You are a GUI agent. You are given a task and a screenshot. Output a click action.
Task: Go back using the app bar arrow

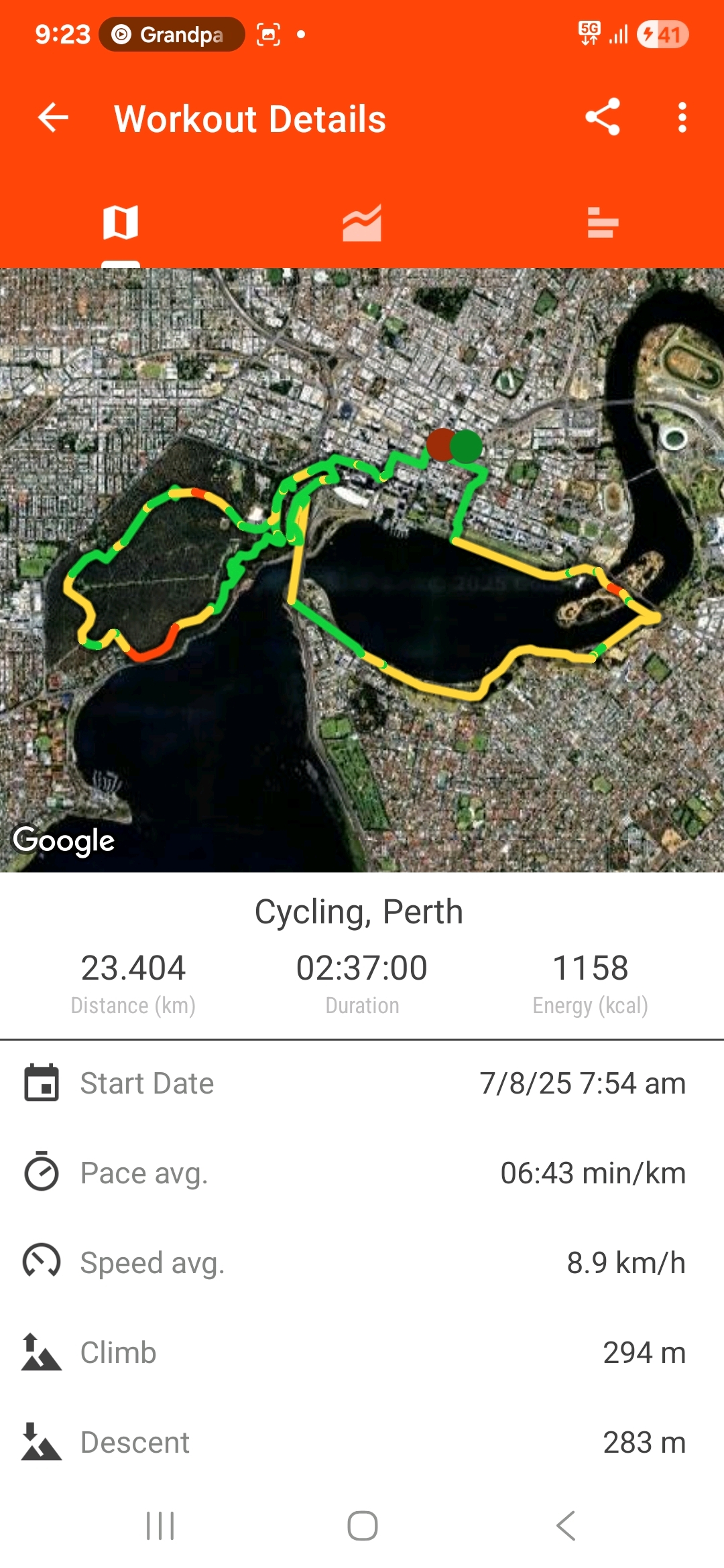[x=53, y=118]
